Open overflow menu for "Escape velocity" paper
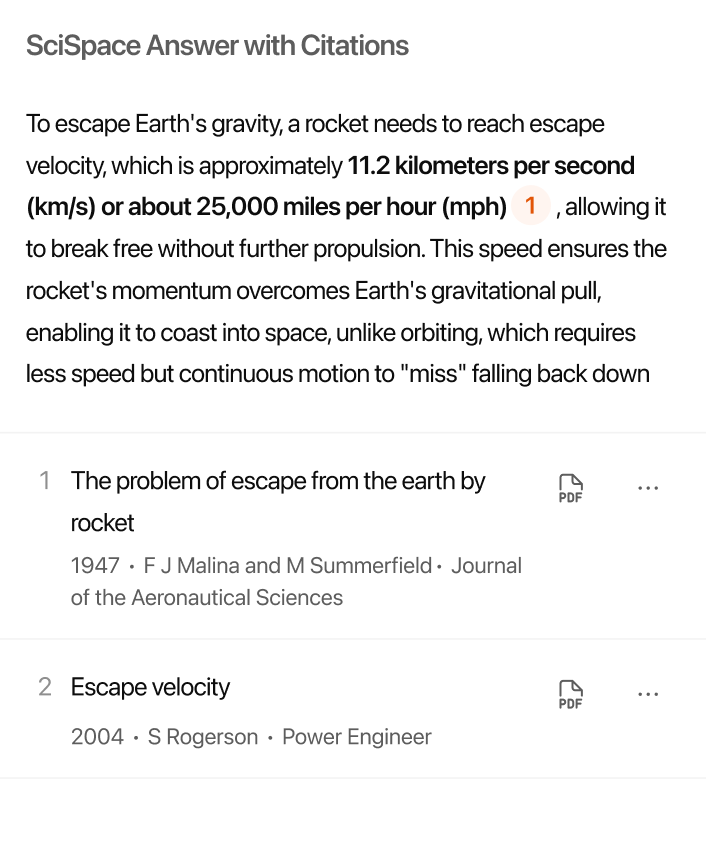Image resolution: width=706 pixels, height=860 pixels. tap(648, 694)
